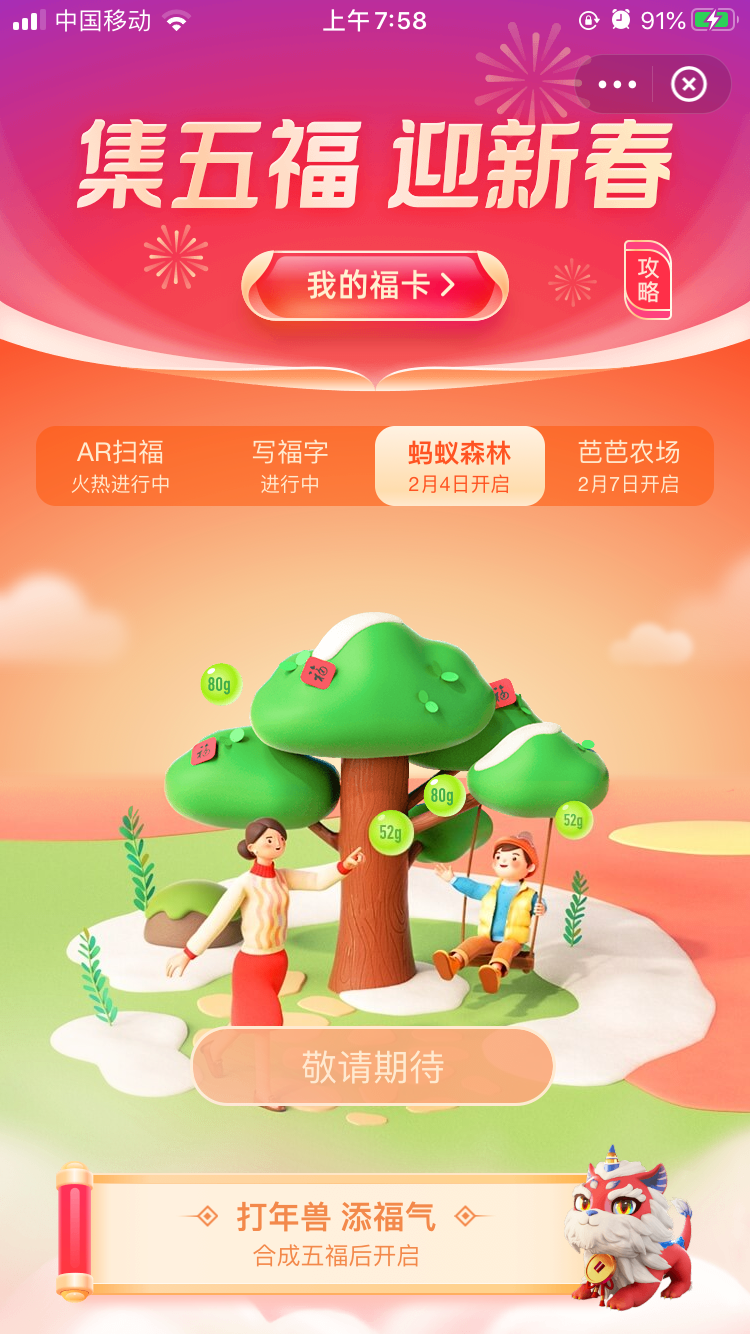Open the 攻略 guide

(x=648, y=280)
